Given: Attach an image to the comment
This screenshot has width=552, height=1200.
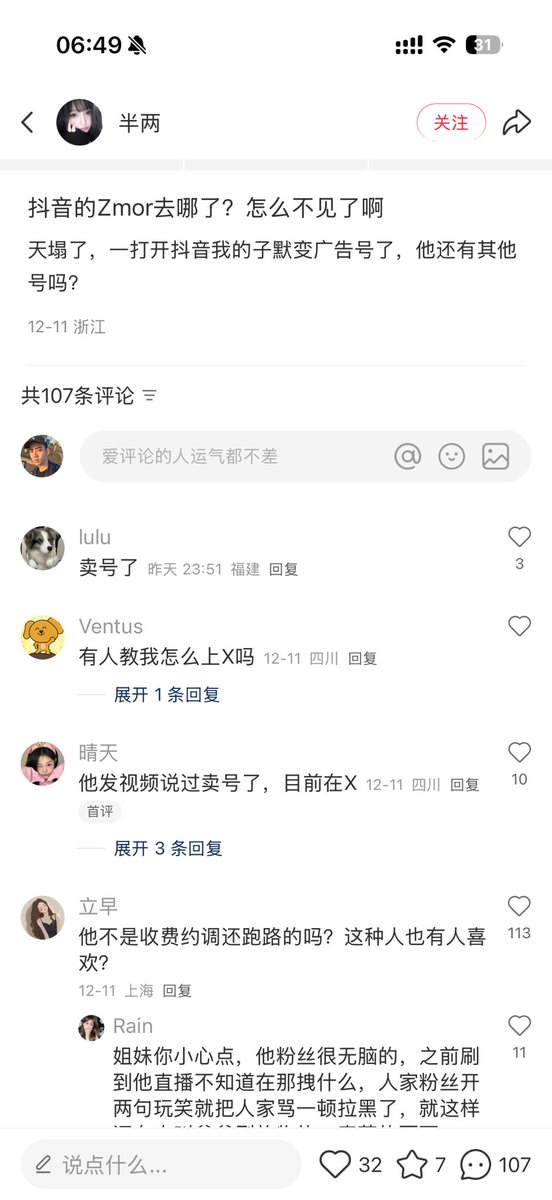Looking at the screenshot, I should coord(496,456).
